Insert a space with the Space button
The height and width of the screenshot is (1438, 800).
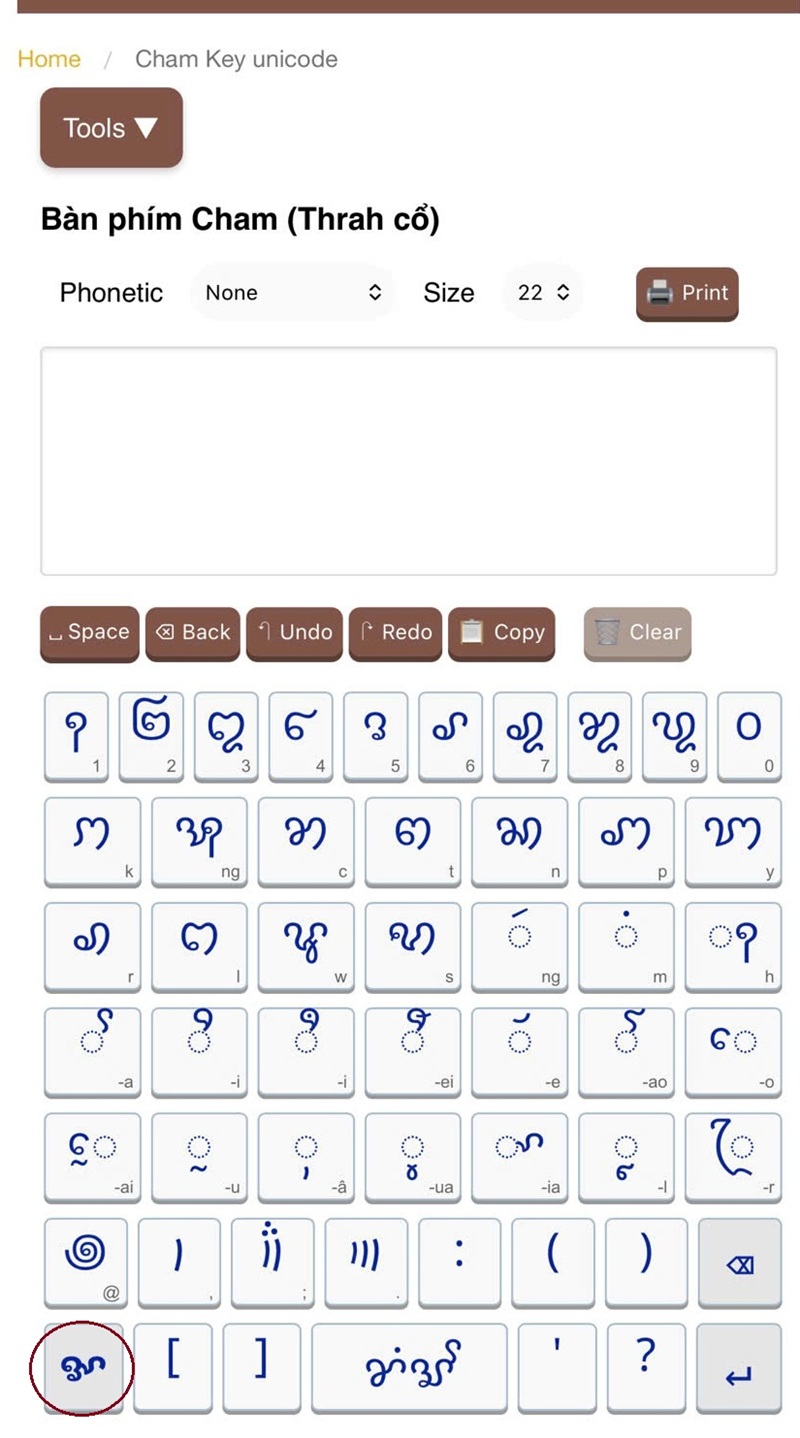(x=89, y=632)
